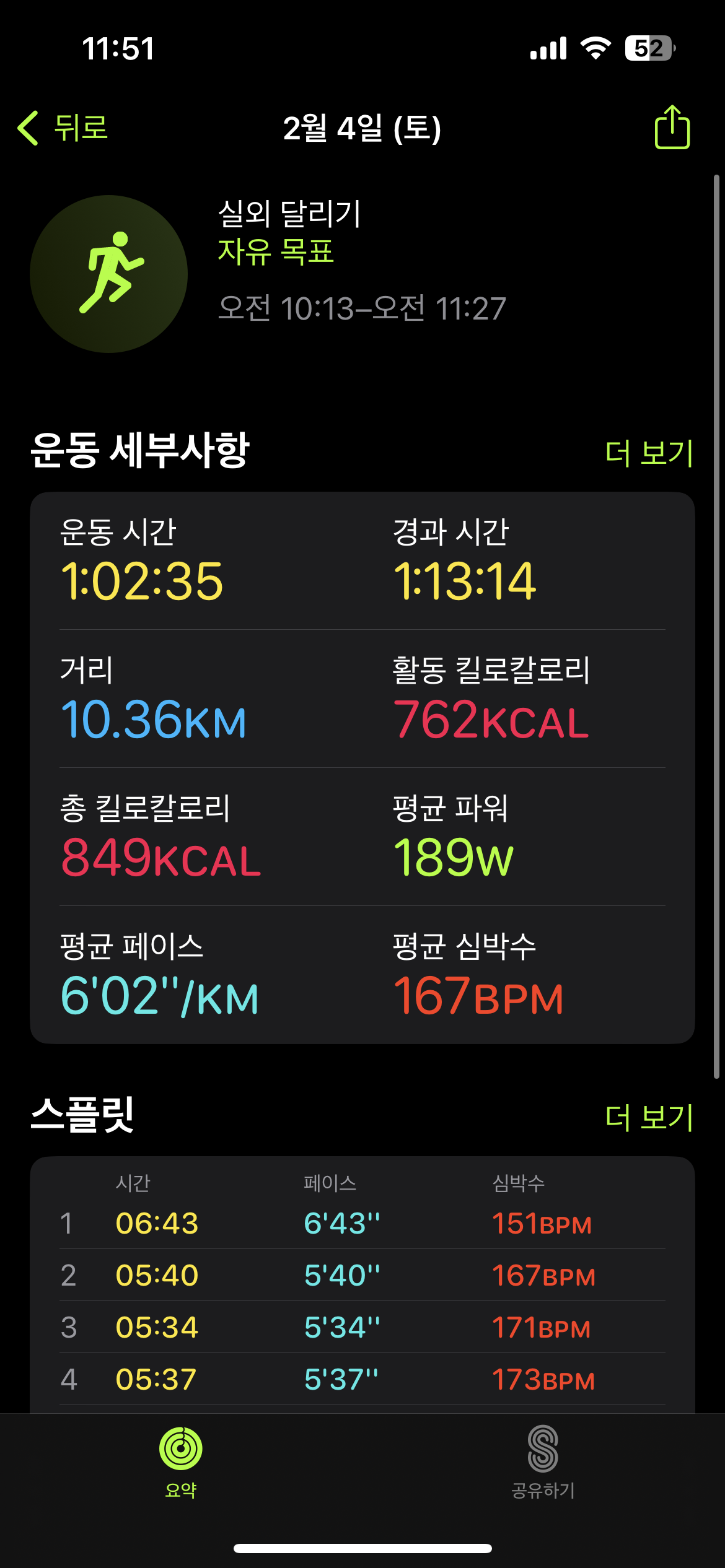
Task: Go back with the 뒤로 button
Action: tap(63, 128)
